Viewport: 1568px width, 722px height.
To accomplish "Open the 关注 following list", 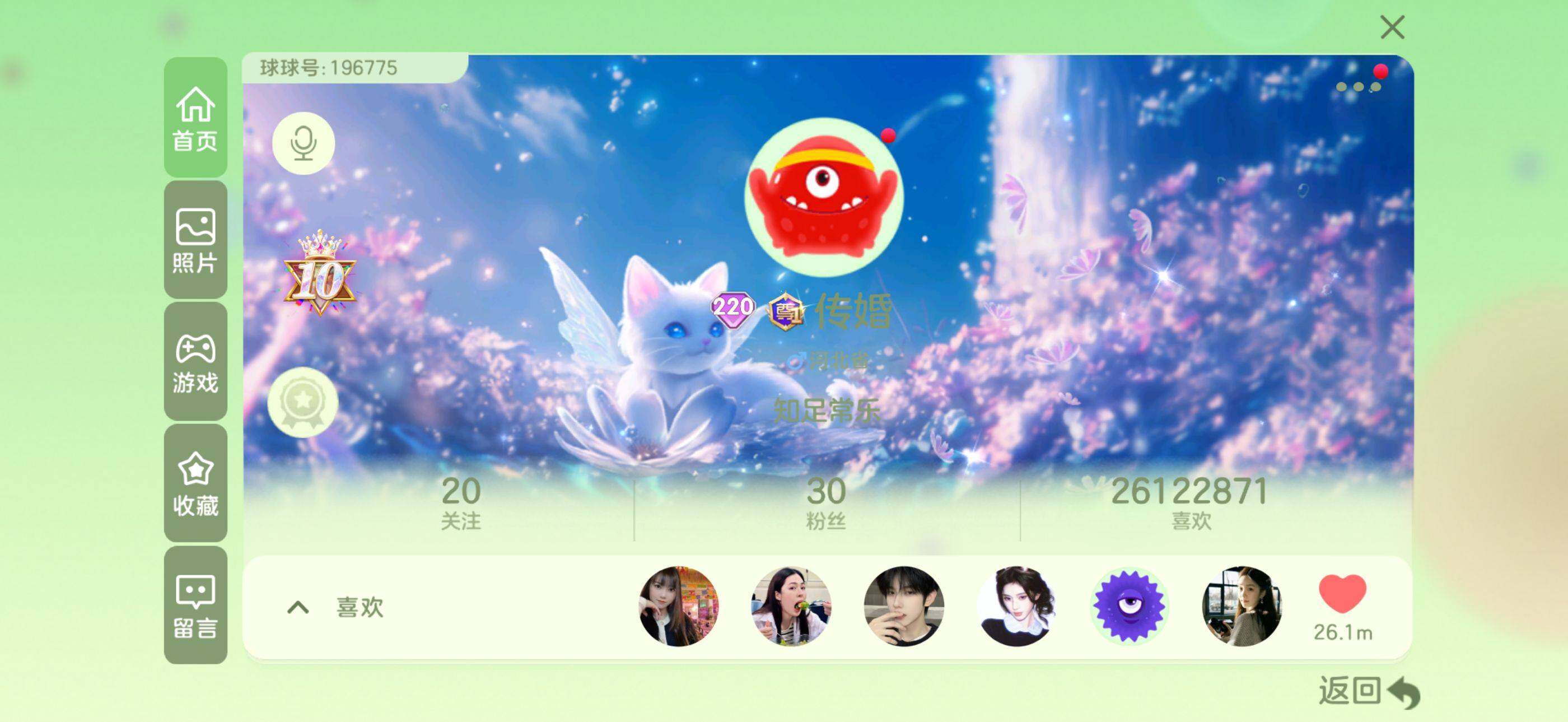I will [461, 504].
